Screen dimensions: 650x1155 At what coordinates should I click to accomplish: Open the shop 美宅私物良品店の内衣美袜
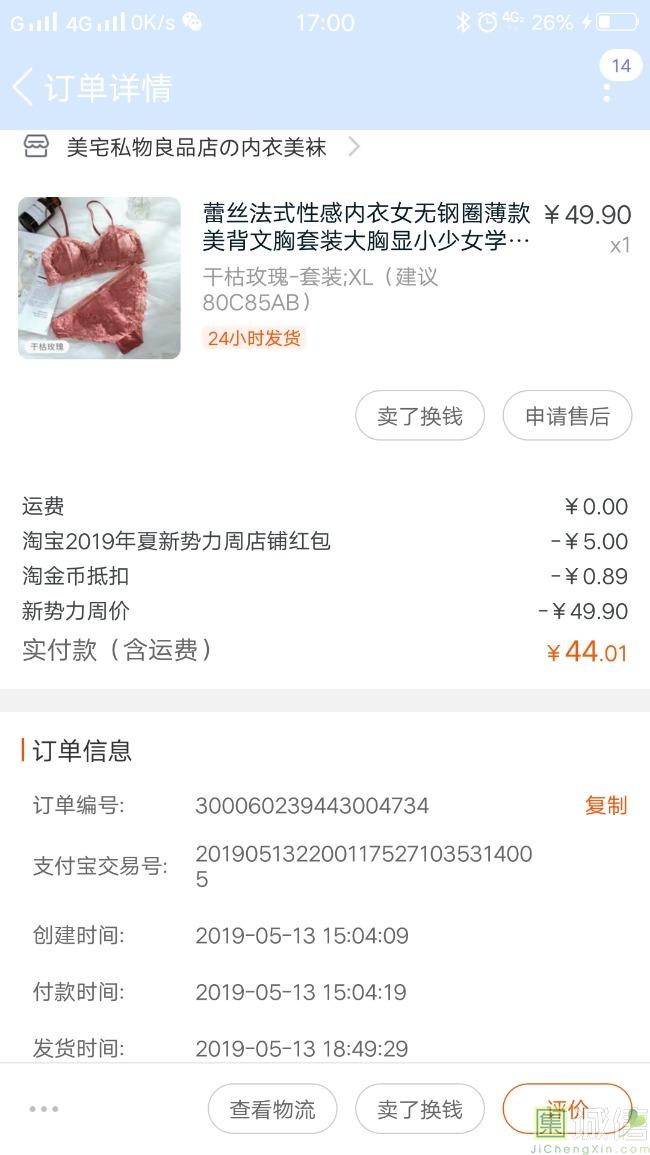point(196,148)
